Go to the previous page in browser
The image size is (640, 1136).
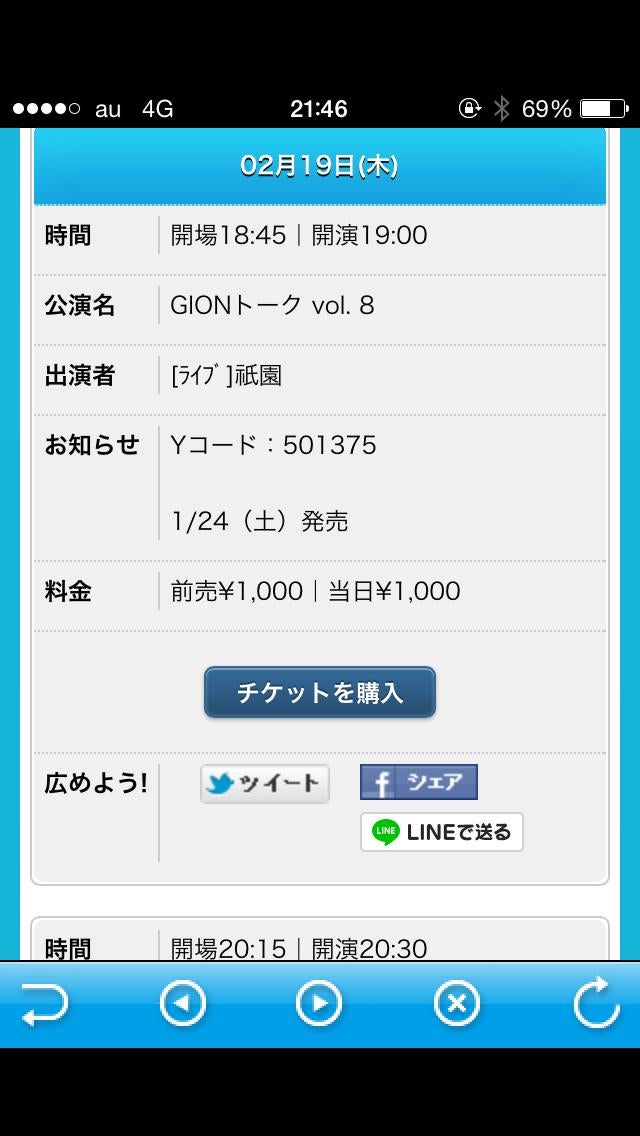pyautogui.click(x=183, y=1004)
